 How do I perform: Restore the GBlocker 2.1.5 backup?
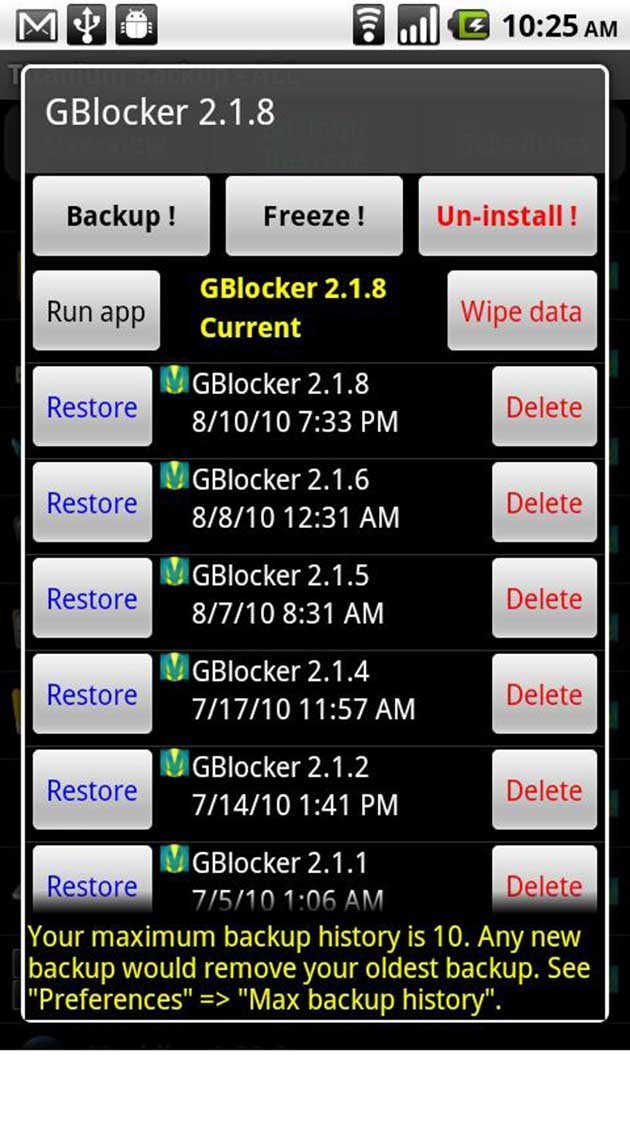[92, 599]
